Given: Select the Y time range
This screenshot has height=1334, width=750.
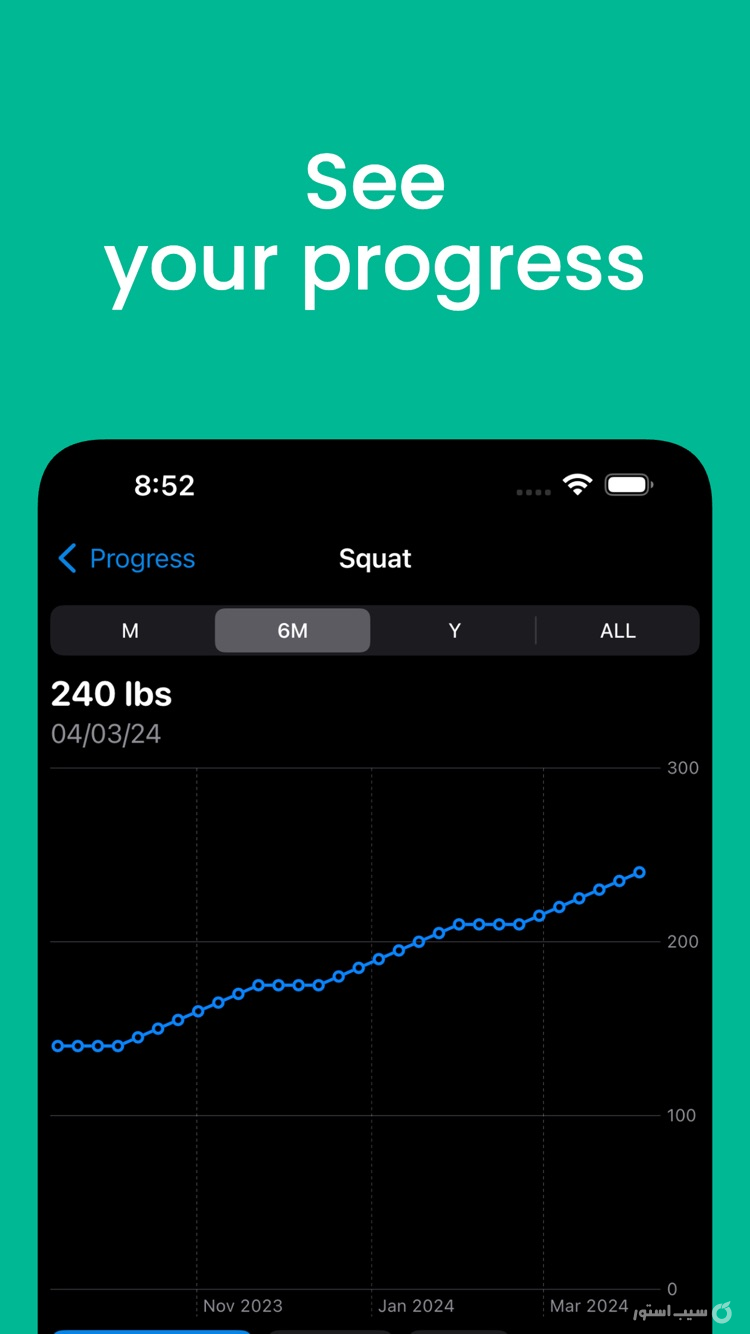Looking at the screenshot, I should click(455, 631).
